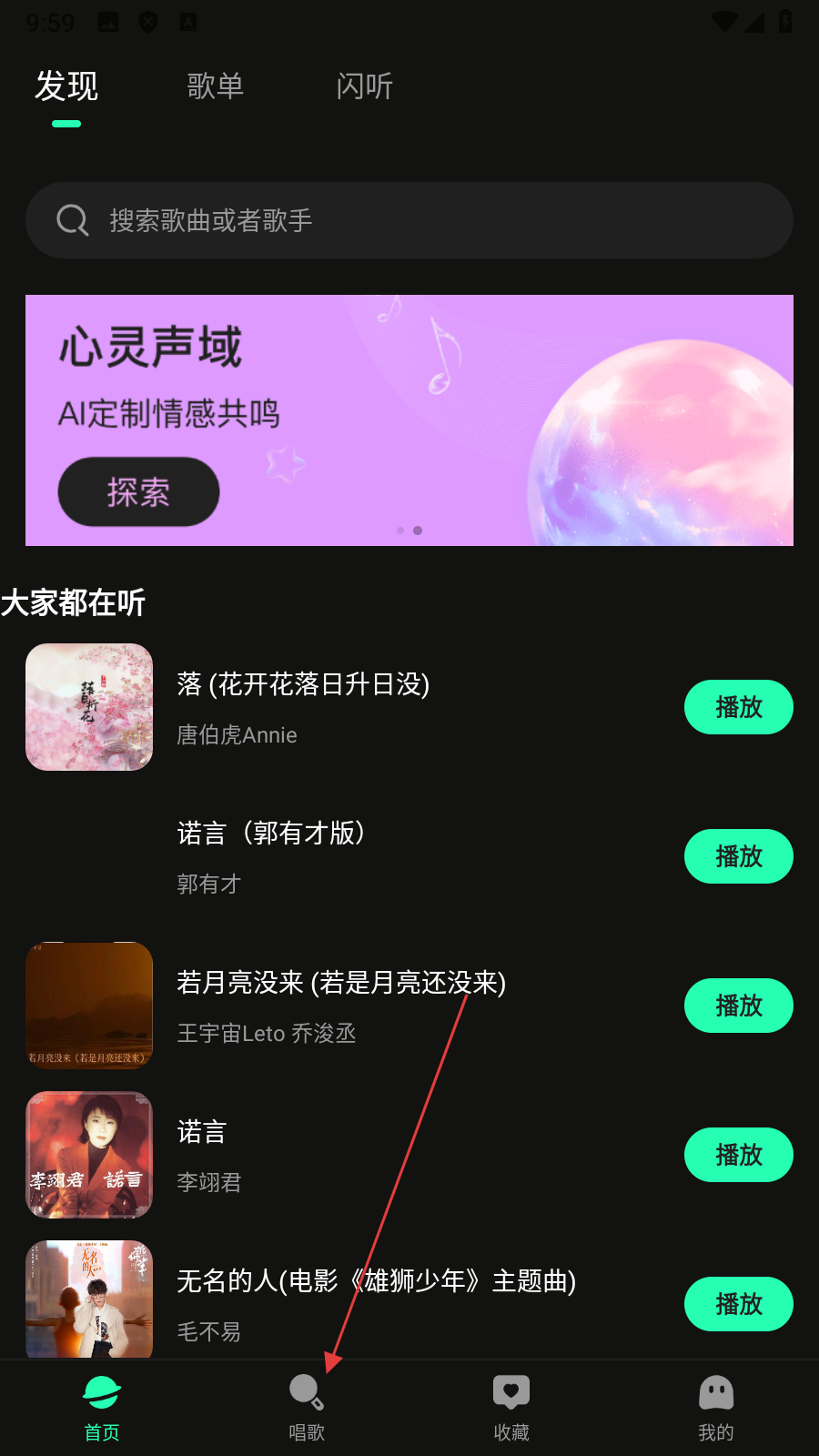The image size is (819, 1456).
Task: Go to the 唱歌 tab
Action: [307, 1408]
